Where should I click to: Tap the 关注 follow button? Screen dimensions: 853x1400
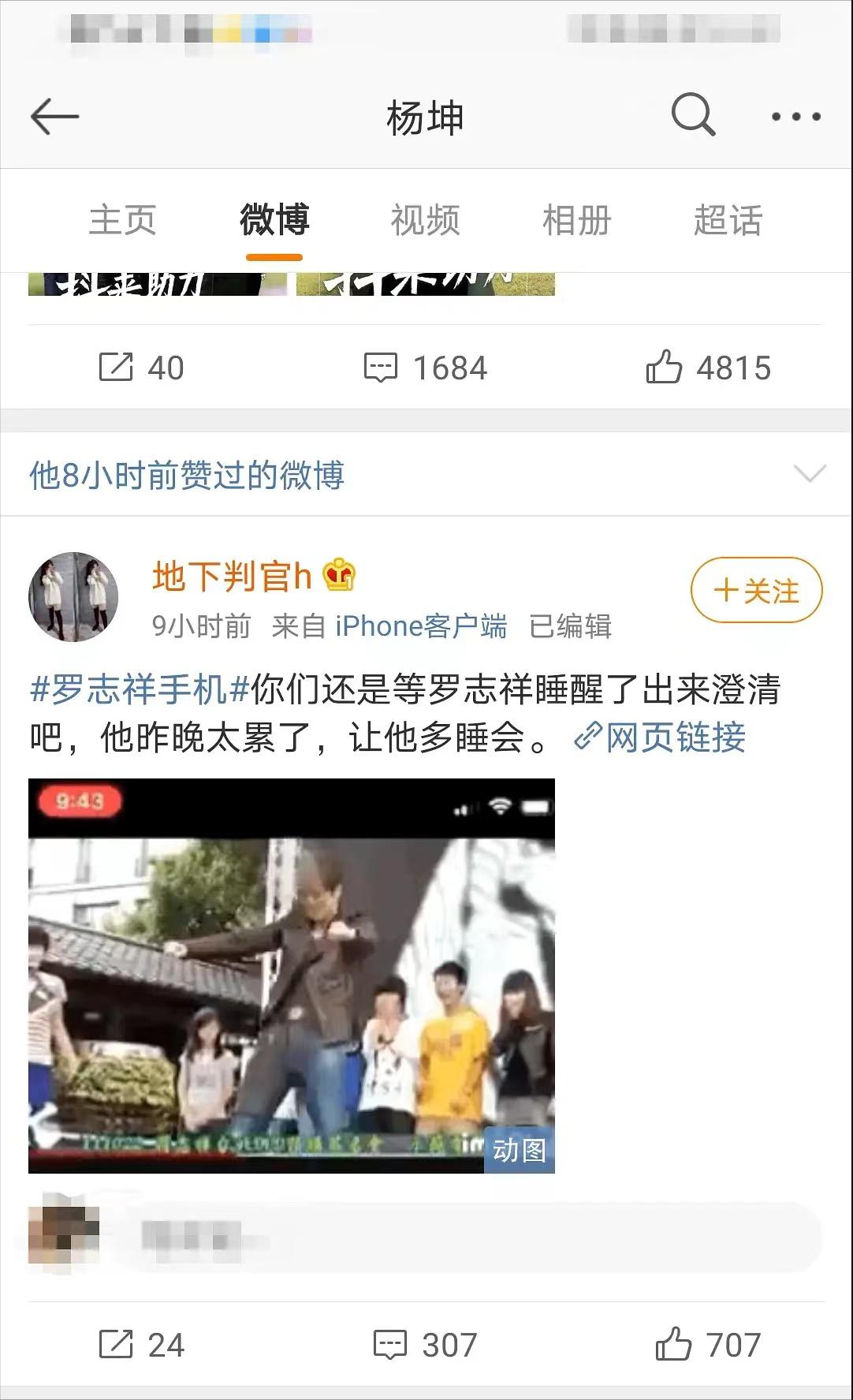click(755, 589)
